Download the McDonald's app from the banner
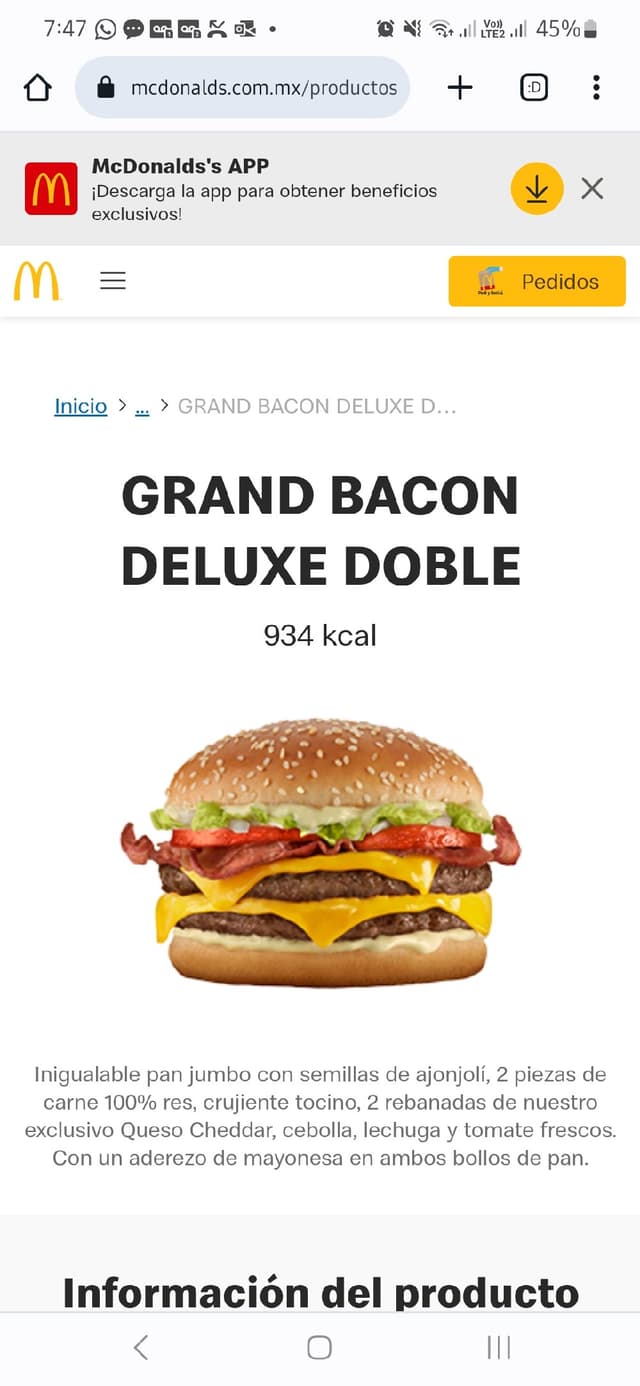 click(x=537, y=188)
